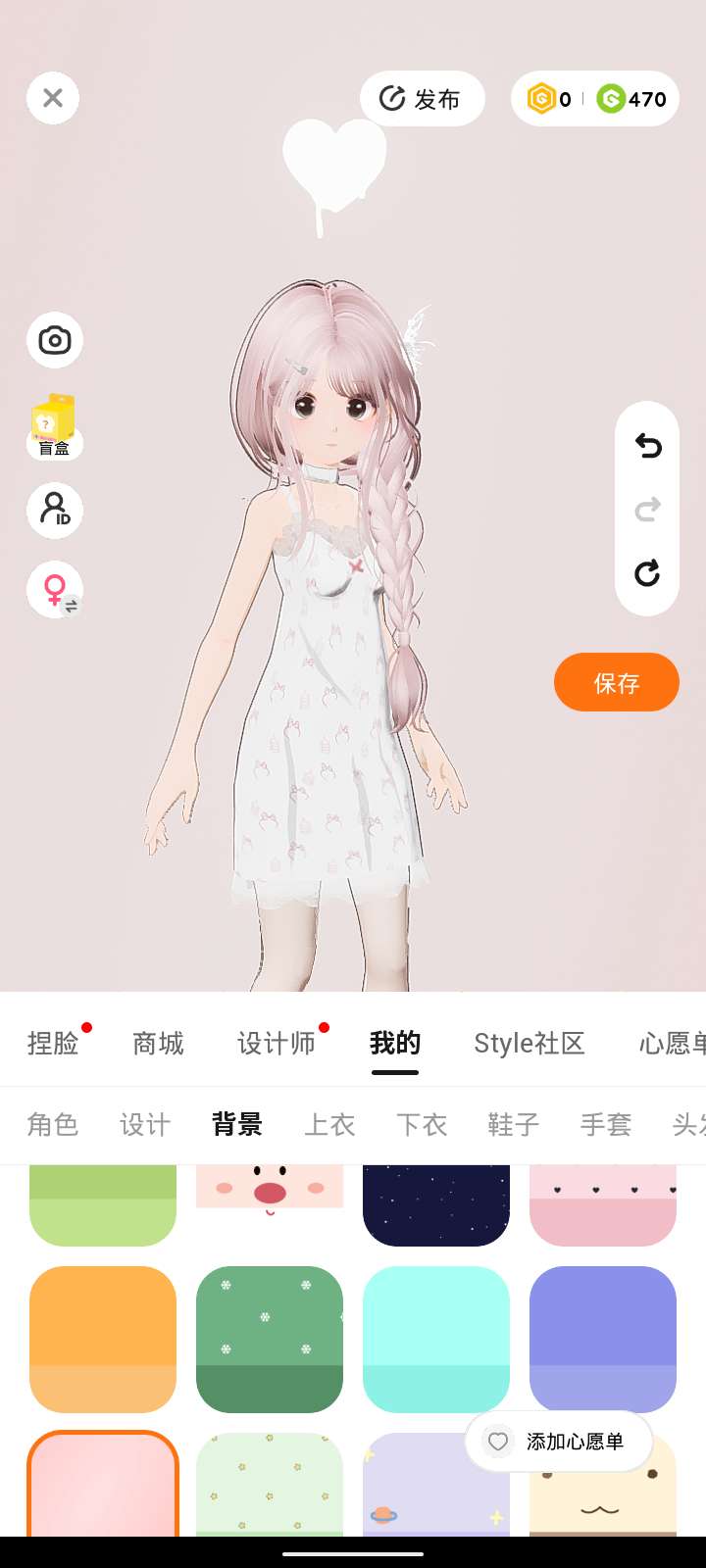The image size is (706, 1568).
Task: Choose the orange background swatch
Action: point(103,1339)
